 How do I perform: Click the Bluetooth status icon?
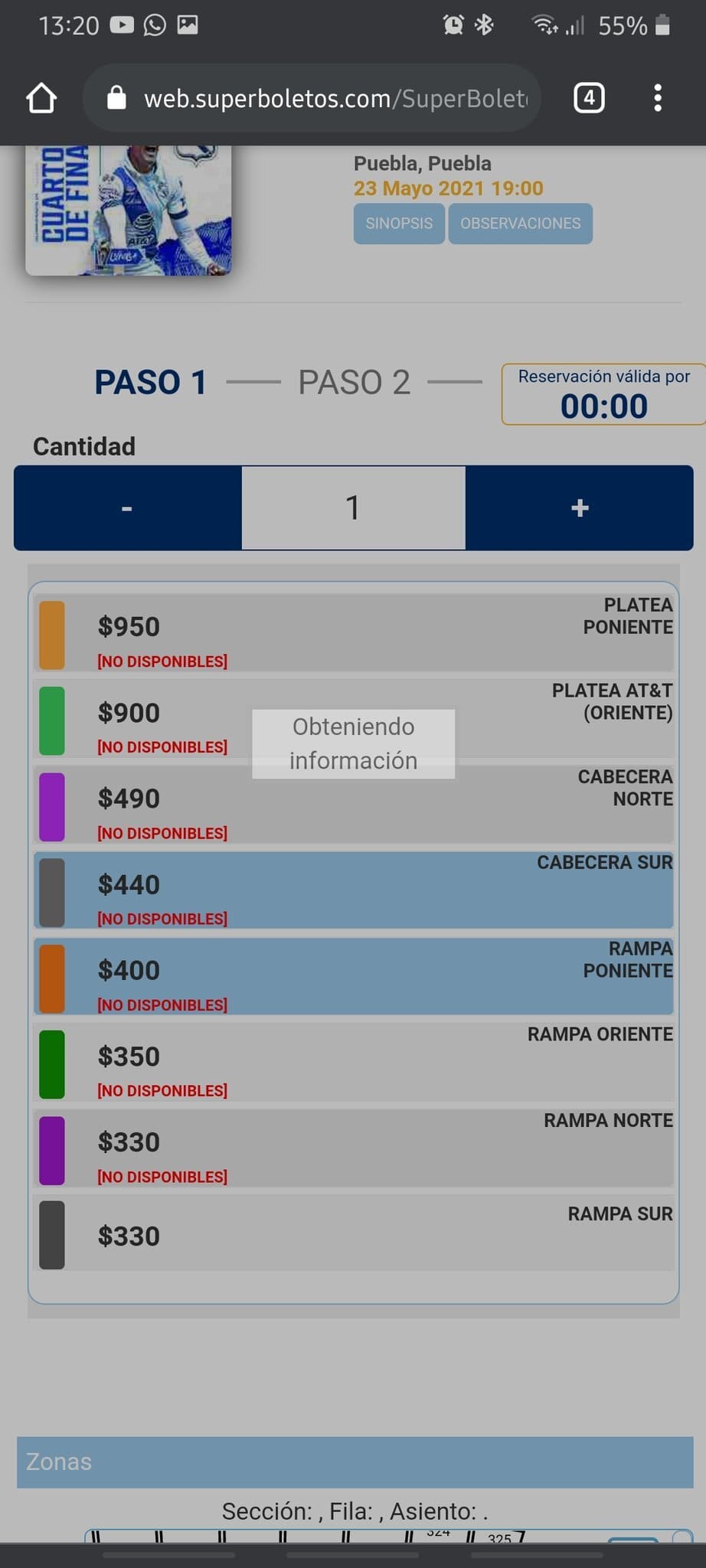click(483, 24)
